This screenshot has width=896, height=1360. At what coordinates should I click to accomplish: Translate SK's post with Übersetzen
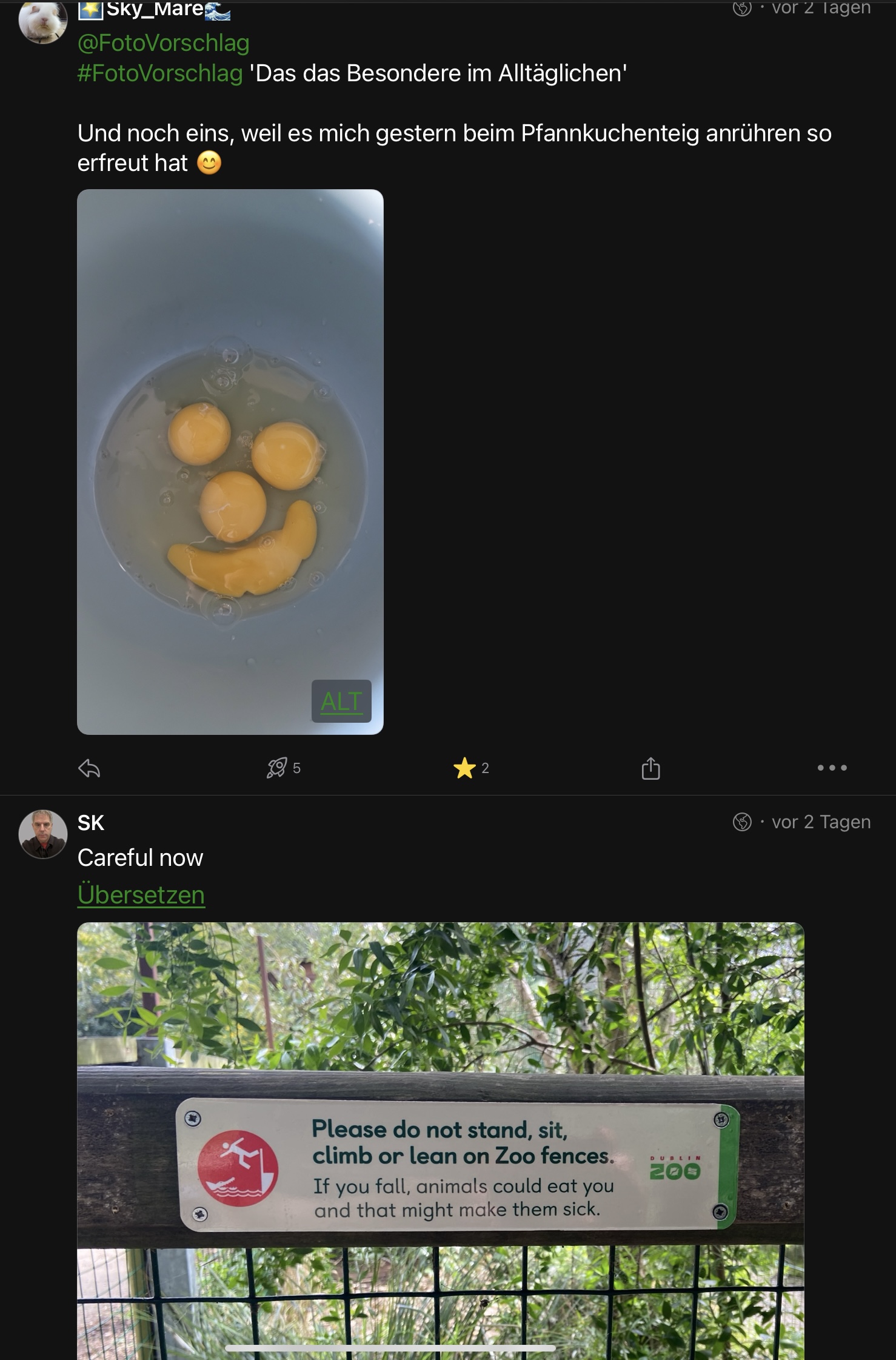141,895
